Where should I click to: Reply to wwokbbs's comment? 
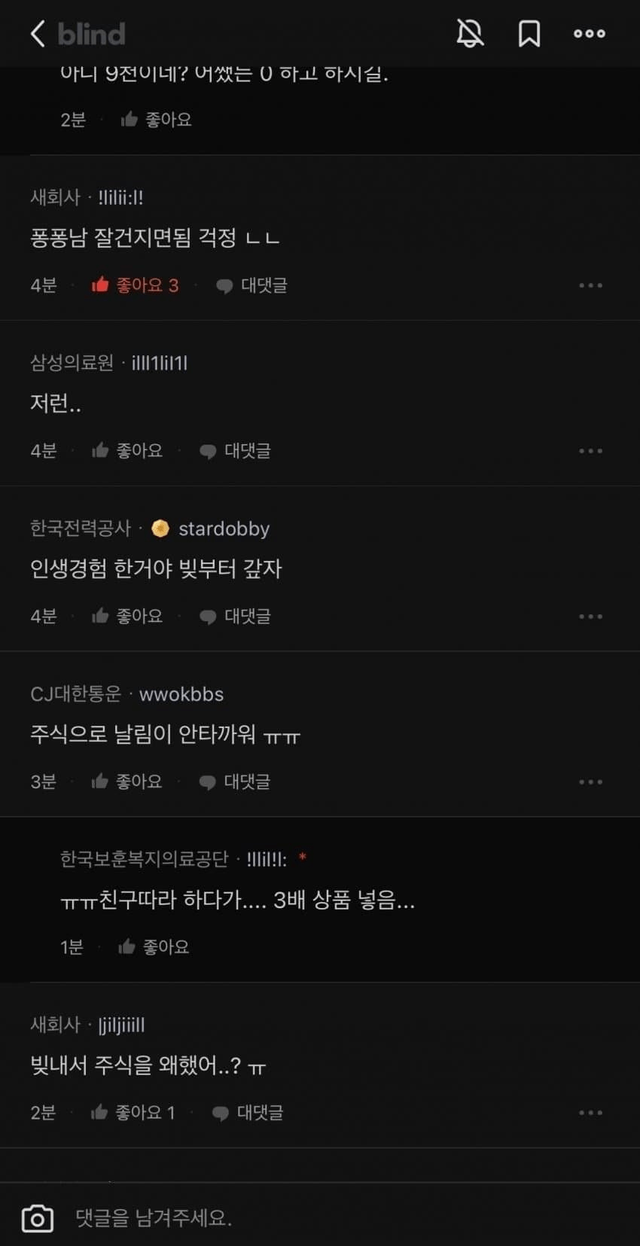point(235,782)
